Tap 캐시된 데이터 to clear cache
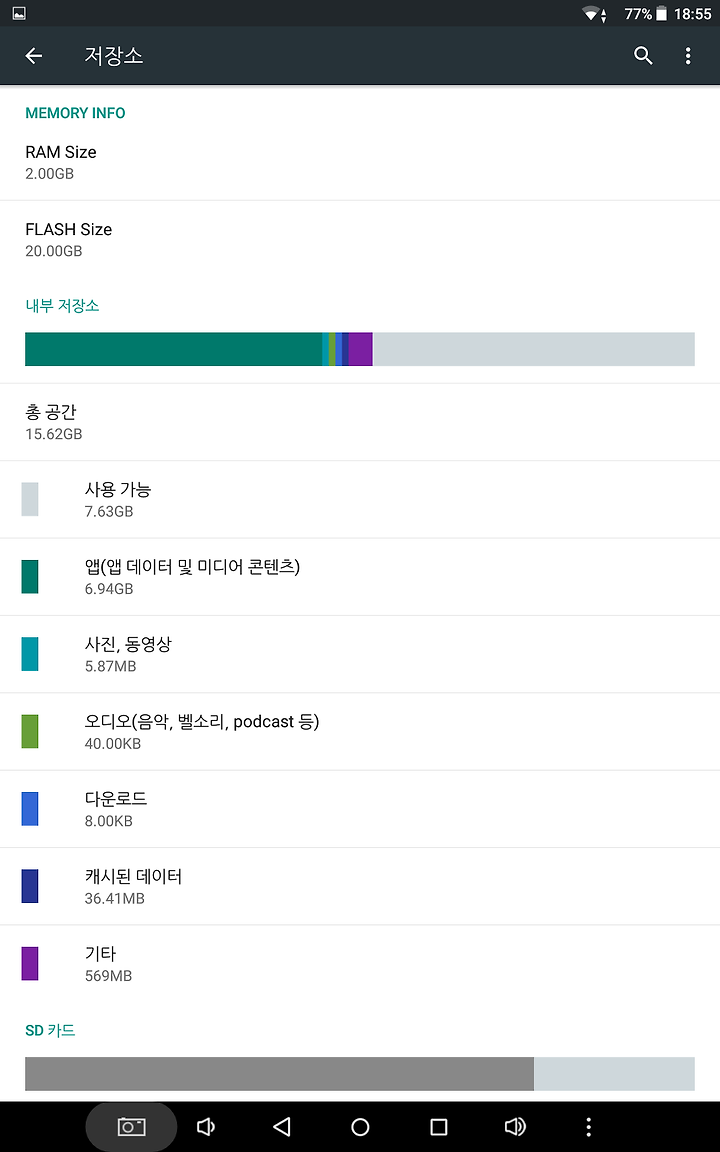Viewport: 720px width, 1152px height. (x=360, y=886)
